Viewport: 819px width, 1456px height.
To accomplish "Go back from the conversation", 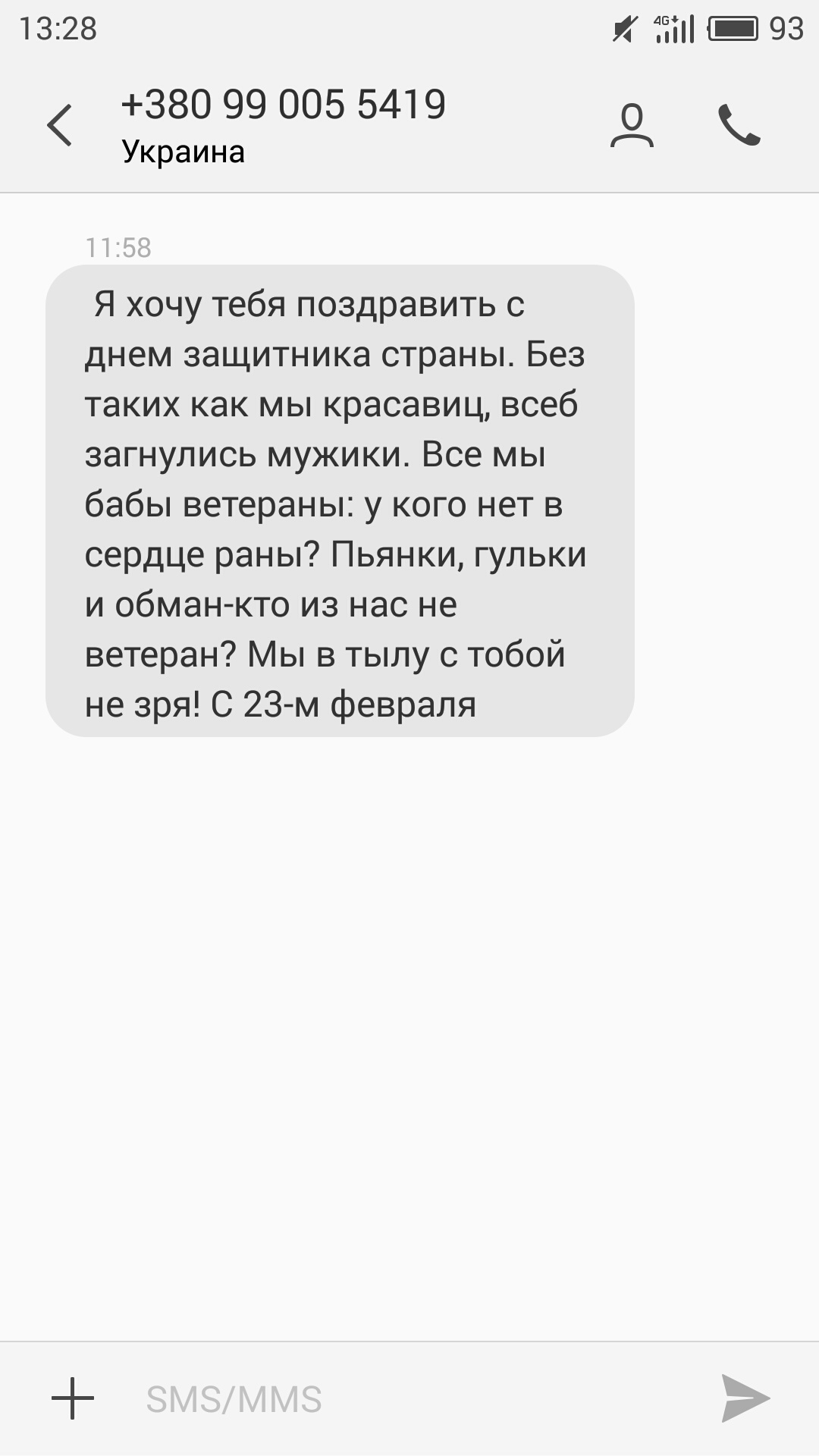I will 60,125.
